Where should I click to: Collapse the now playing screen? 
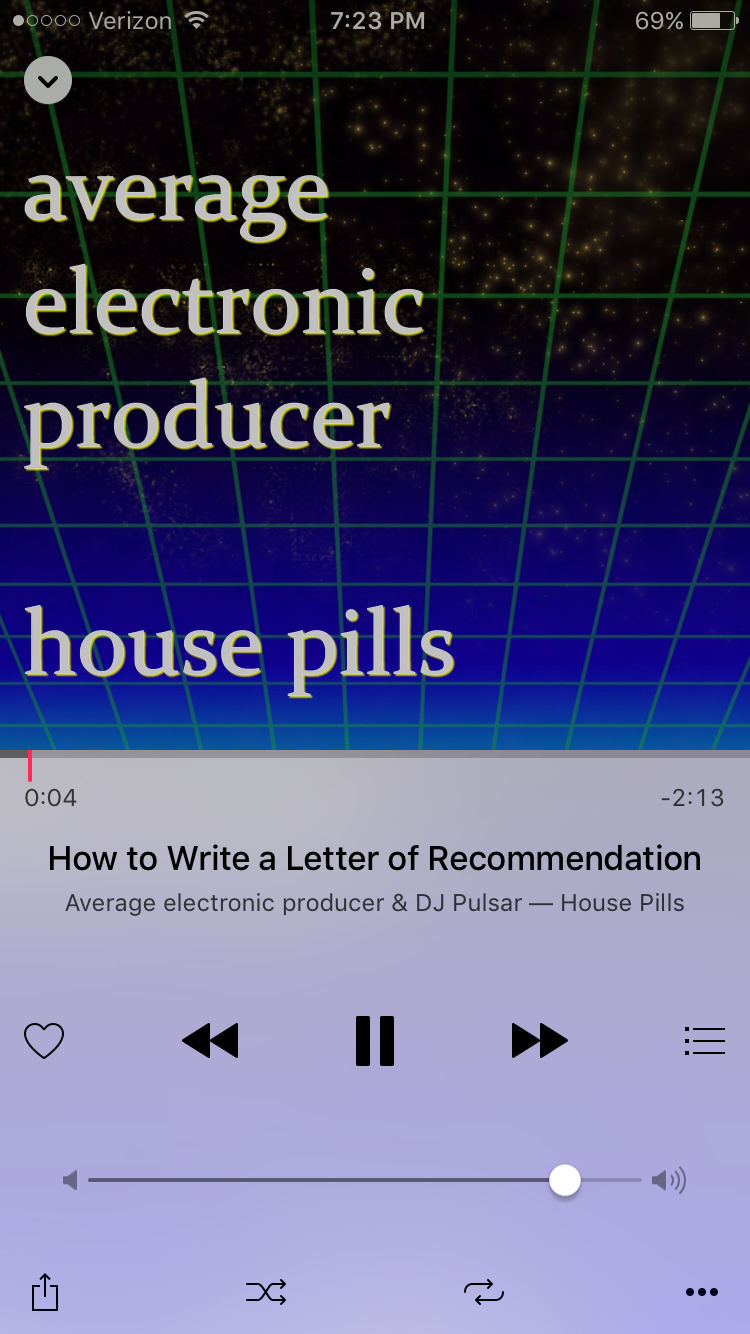(x=48, y=81)
